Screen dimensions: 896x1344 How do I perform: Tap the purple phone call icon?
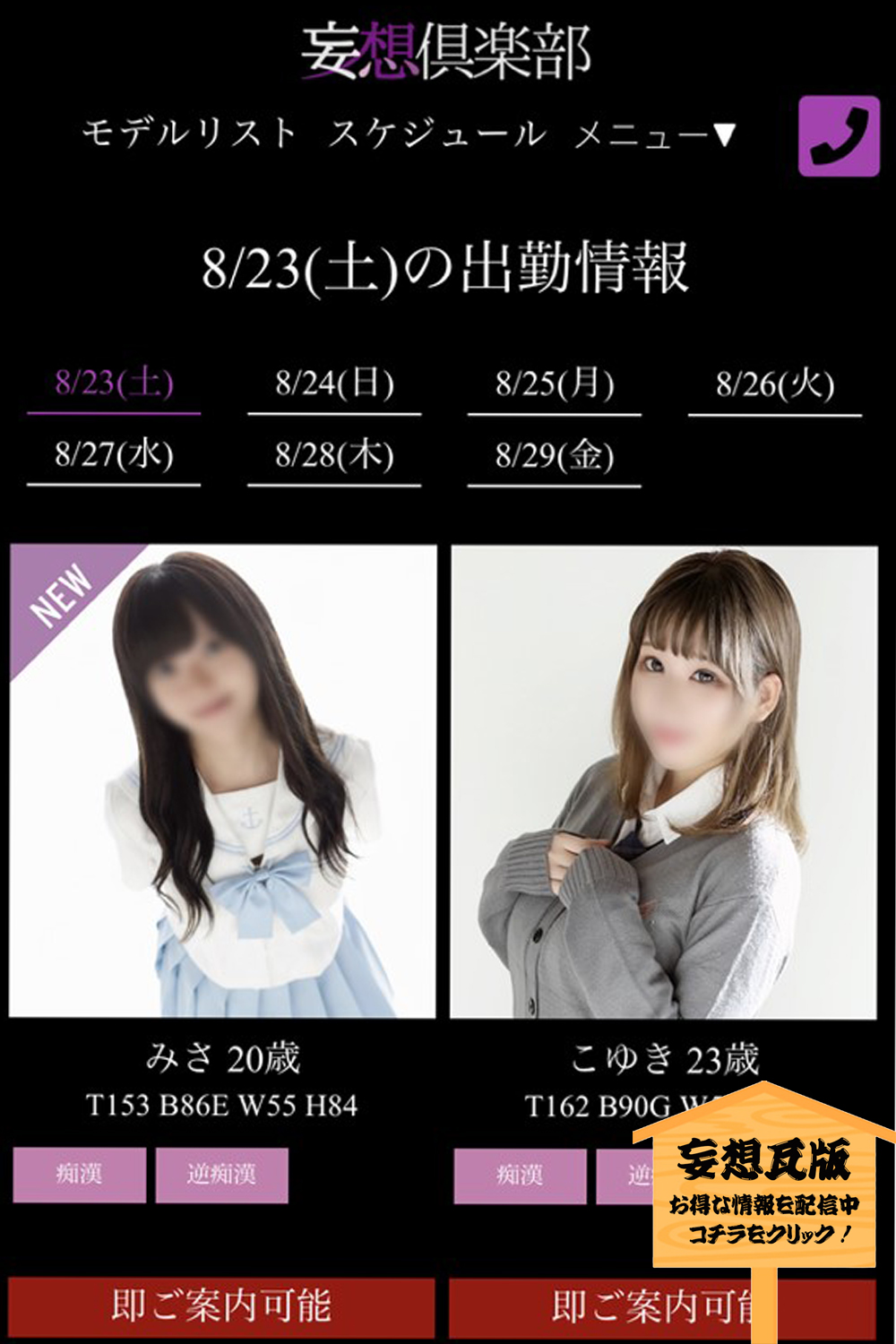point(839,136)
